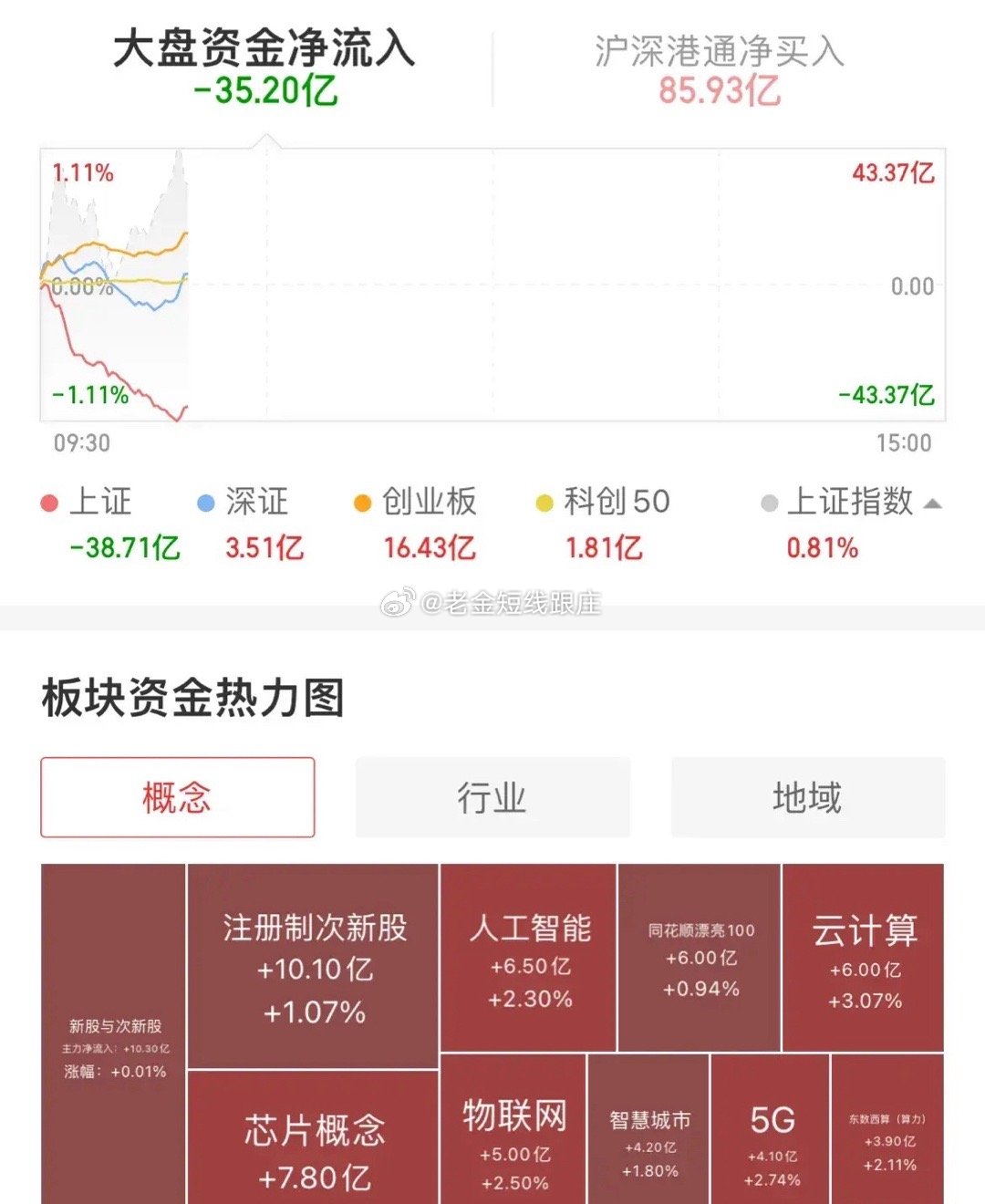Viewport: 985px width, 1204px height.
Task: Toggle the 上证 line using its red dot
Action: pyautogui.click(x=49, y=503)
